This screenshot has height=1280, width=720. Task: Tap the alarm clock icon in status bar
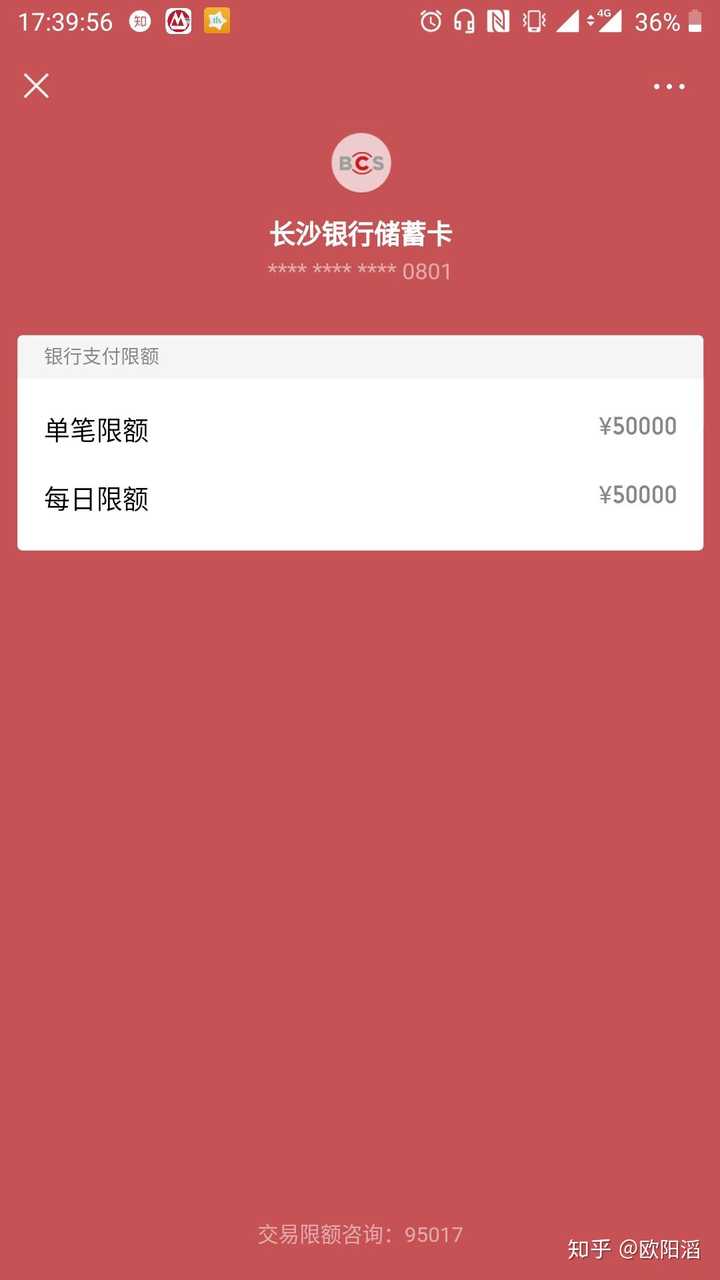(x=430, y=20)
